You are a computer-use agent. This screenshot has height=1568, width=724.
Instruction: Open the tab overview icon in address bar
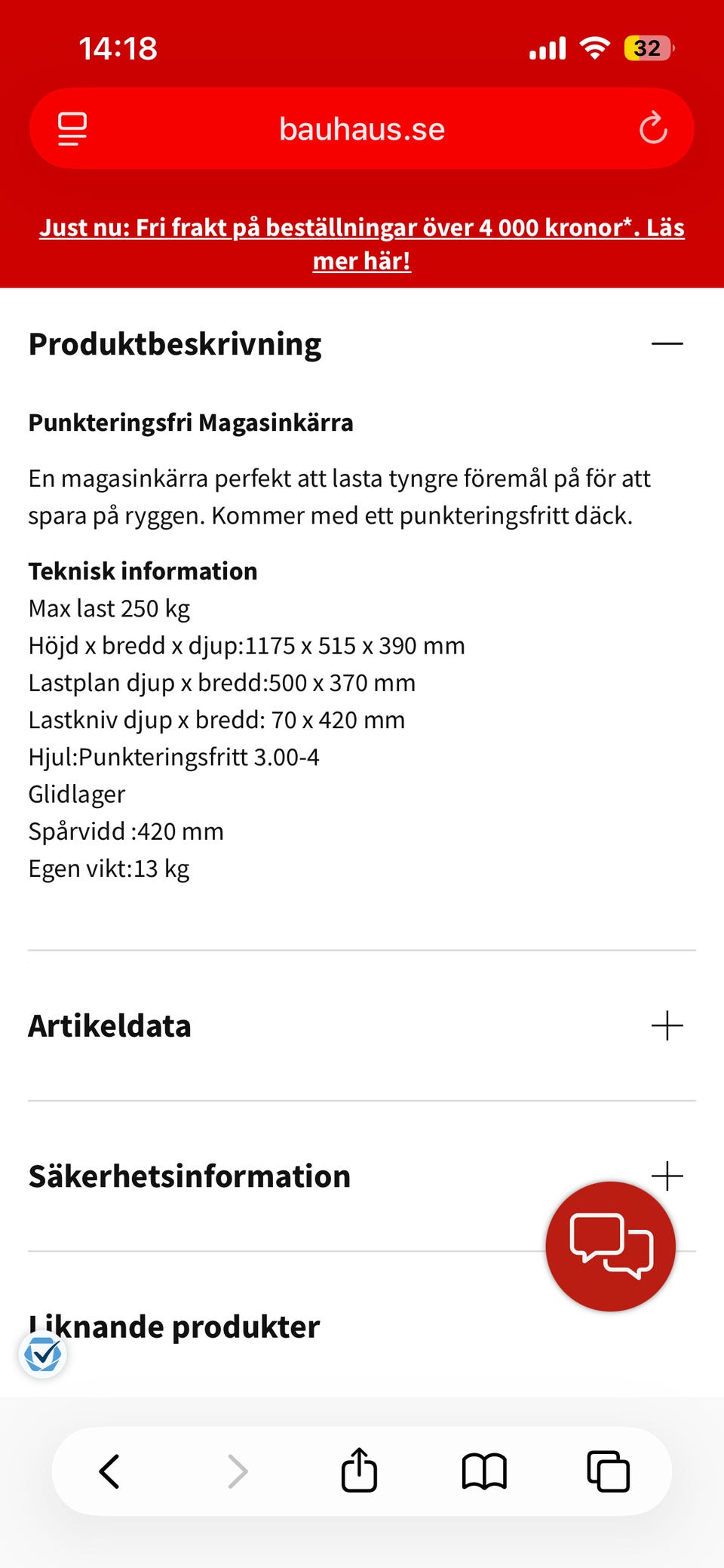72,128
